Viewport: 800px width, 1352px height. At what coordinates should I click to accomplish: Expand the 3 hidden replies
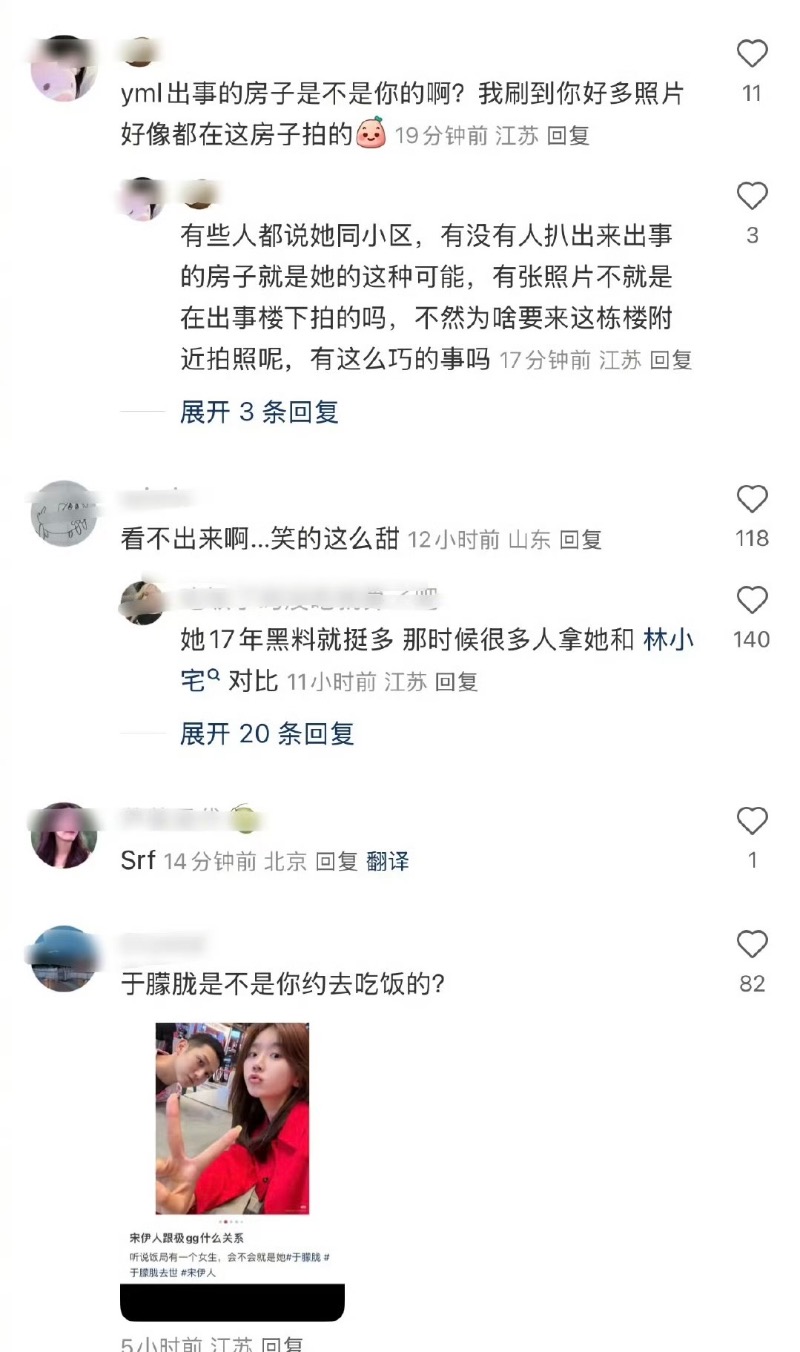click(259, 412)
